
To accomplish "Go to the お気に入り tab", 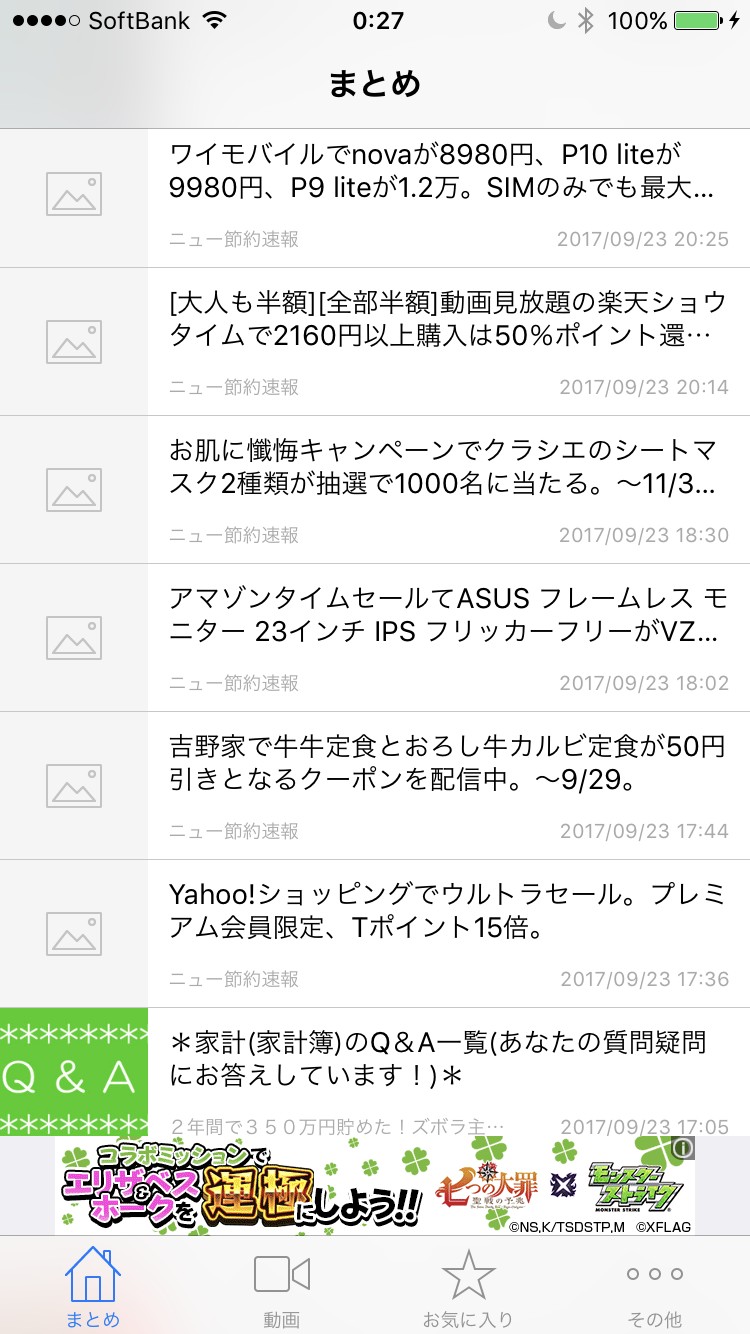I will pyautogui.click(x=468, y=1288).
